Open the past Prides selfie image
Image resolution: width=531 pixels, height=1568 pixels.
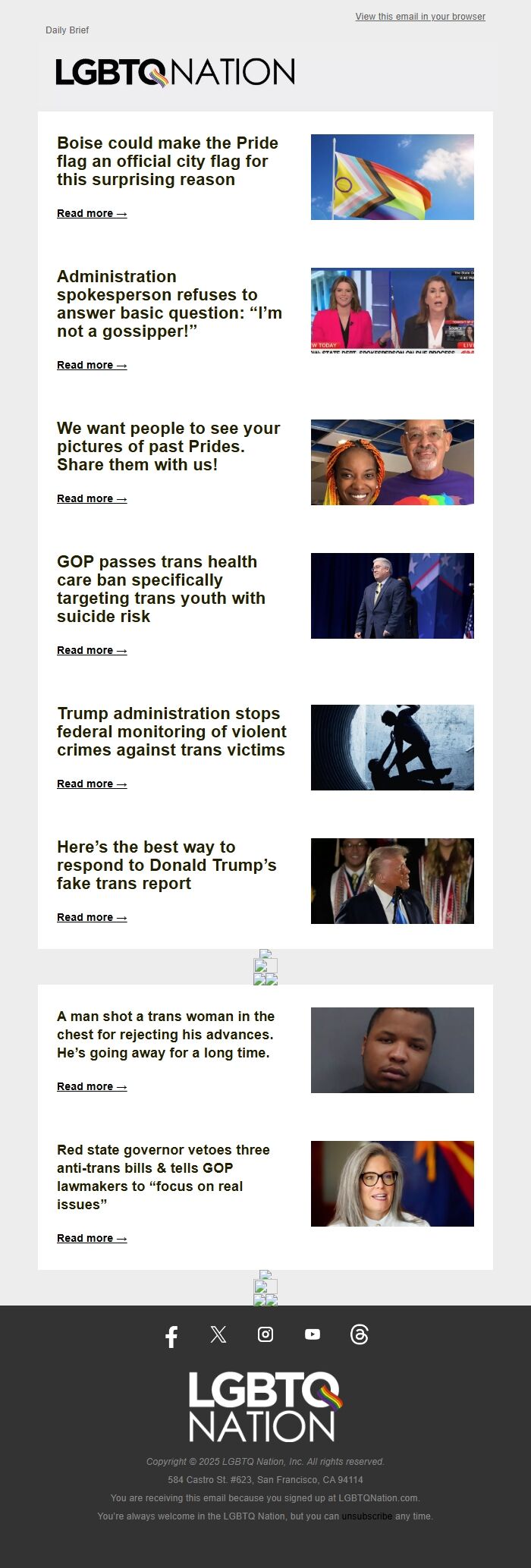pyautogui.click(x=392, y=463)
